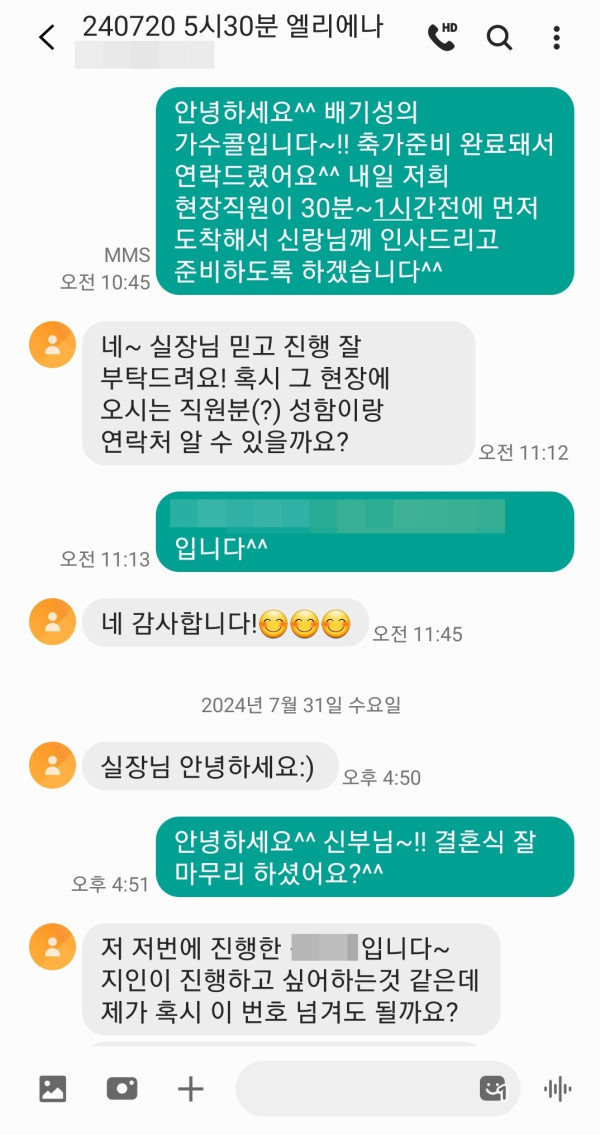Open the camera to attach
This screenshot has height=1135, width=600.
click(121, 1088)
